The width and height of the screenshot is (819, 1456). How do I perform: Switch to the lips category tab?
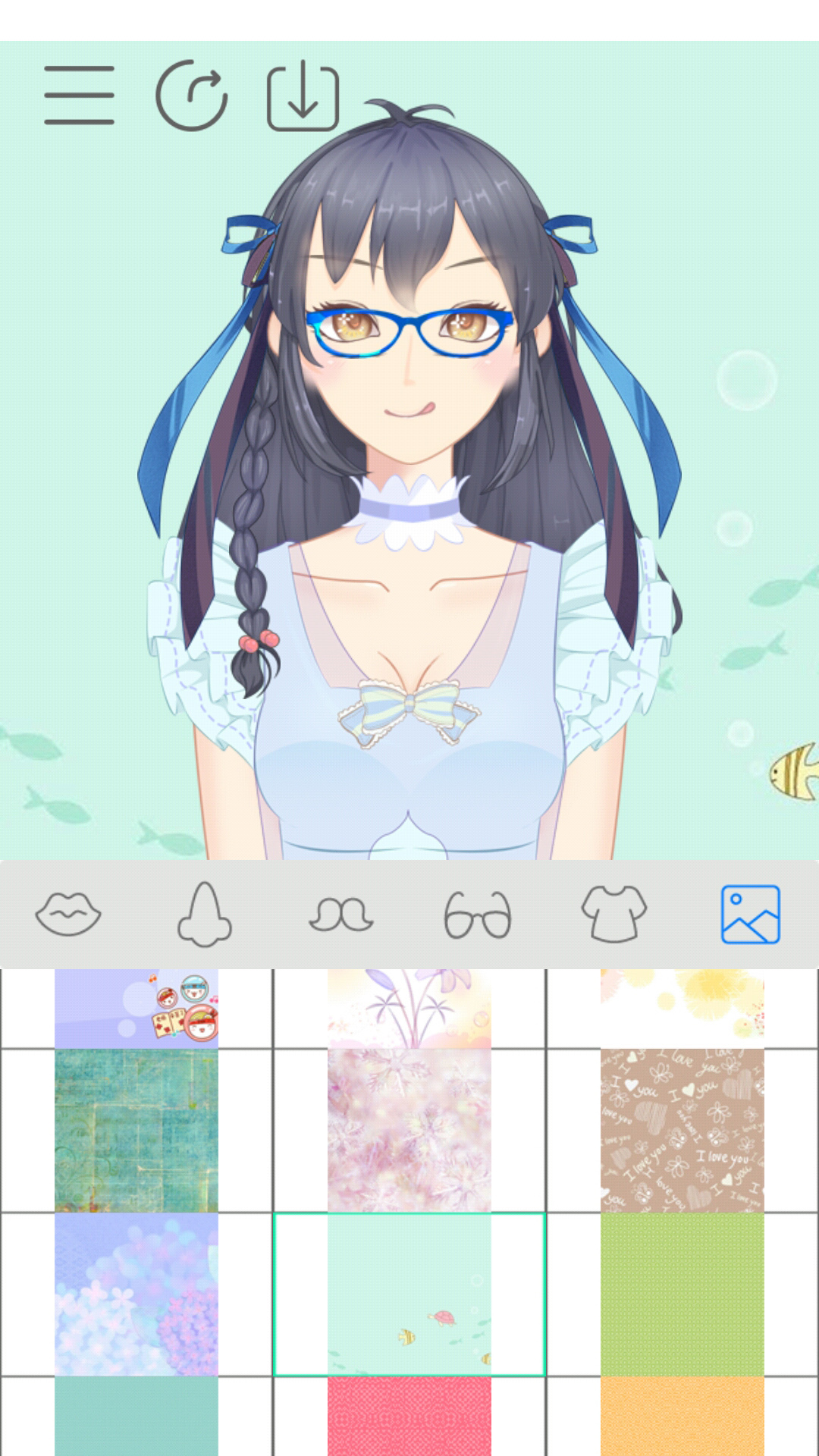(x=68, y=914)
